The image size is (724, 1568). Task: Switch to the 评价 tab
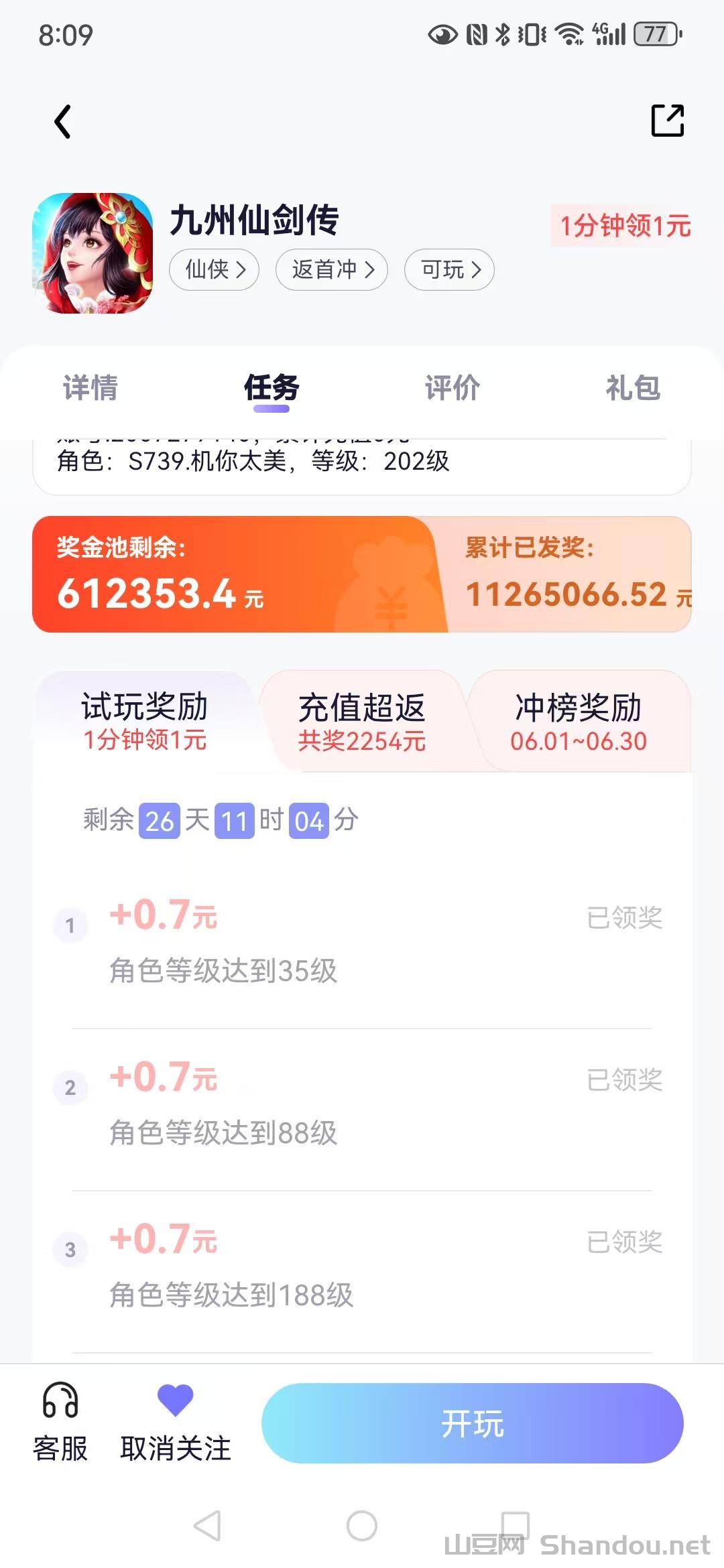click(x=452, y=388)
